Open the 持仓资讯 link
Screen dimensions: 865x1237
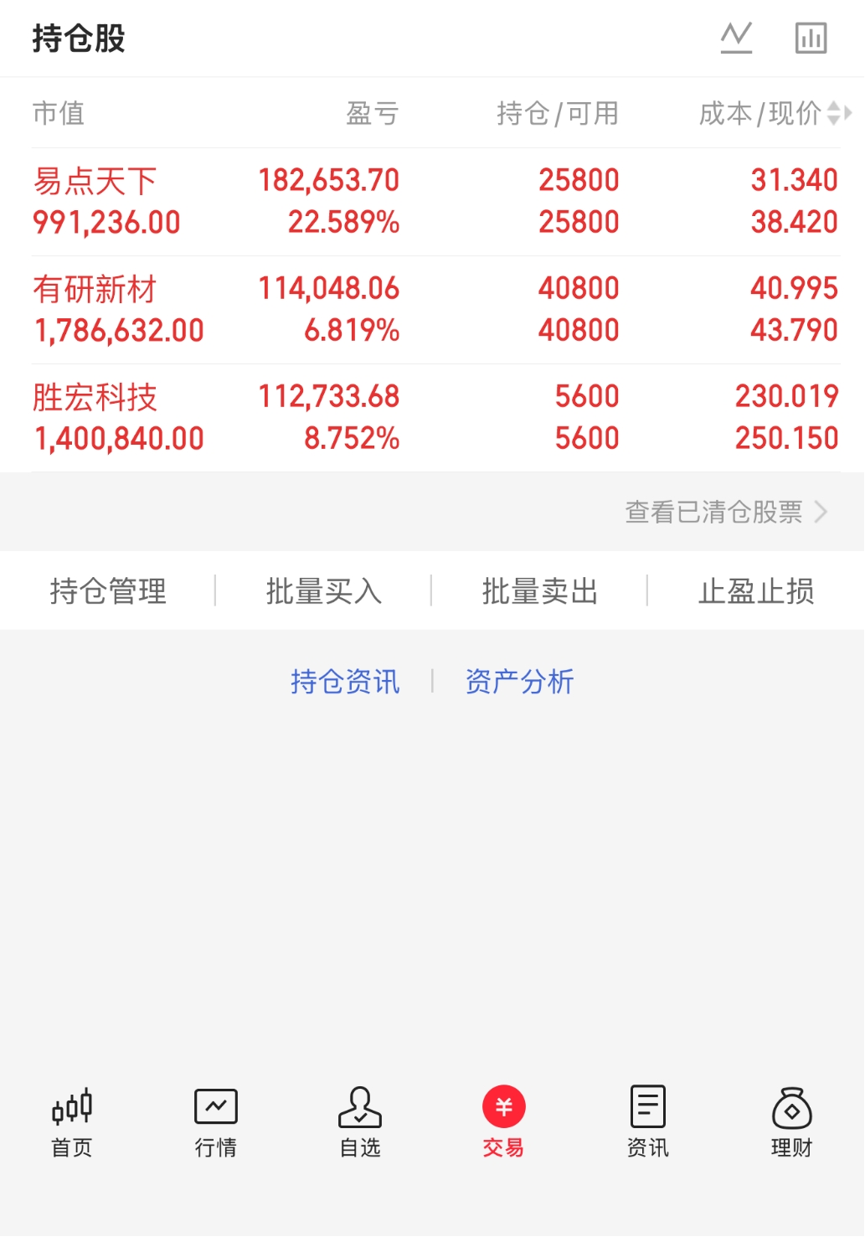pos(345,682)
